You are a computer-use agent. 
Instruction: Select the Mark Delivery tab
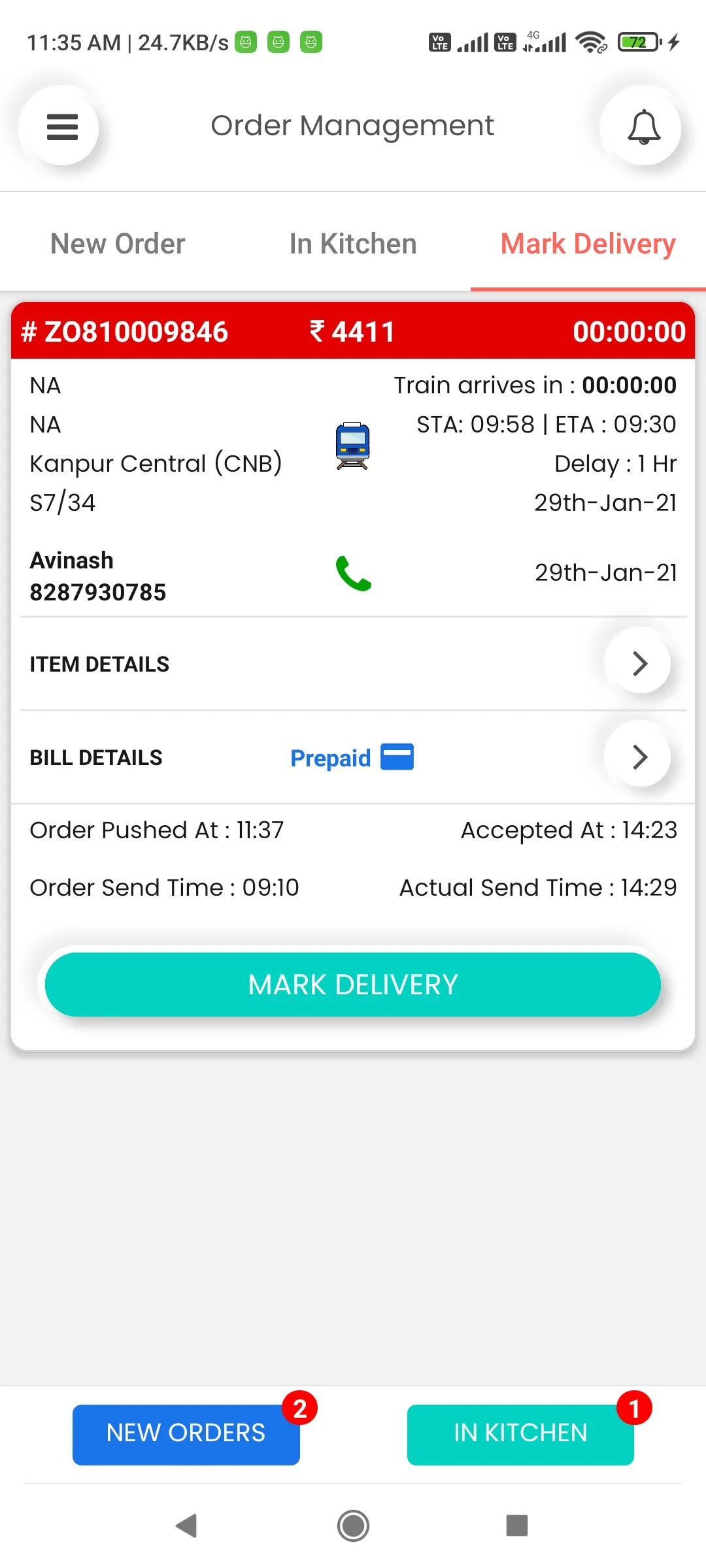click(588, 244)
